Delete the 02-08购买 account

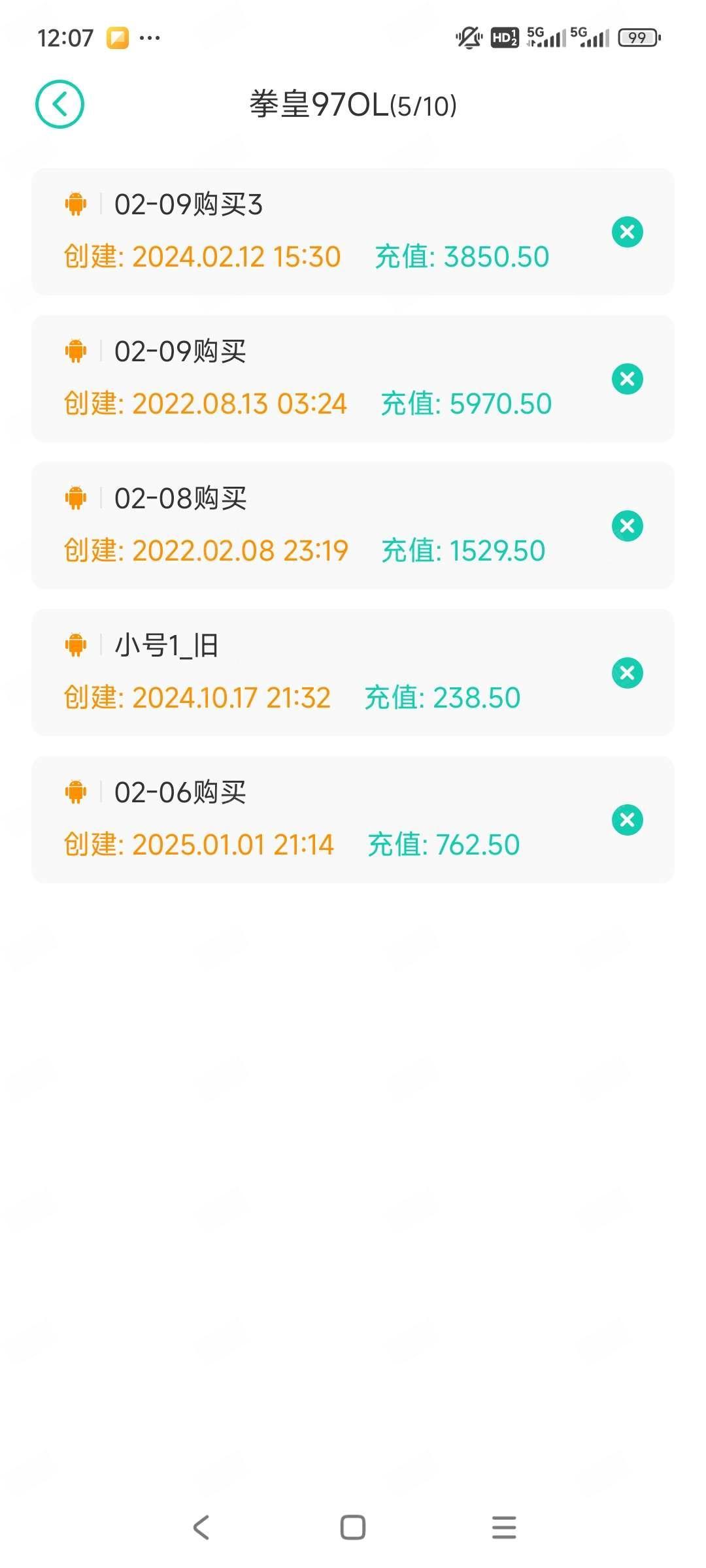pyautogui.click(x=628, y=526)
